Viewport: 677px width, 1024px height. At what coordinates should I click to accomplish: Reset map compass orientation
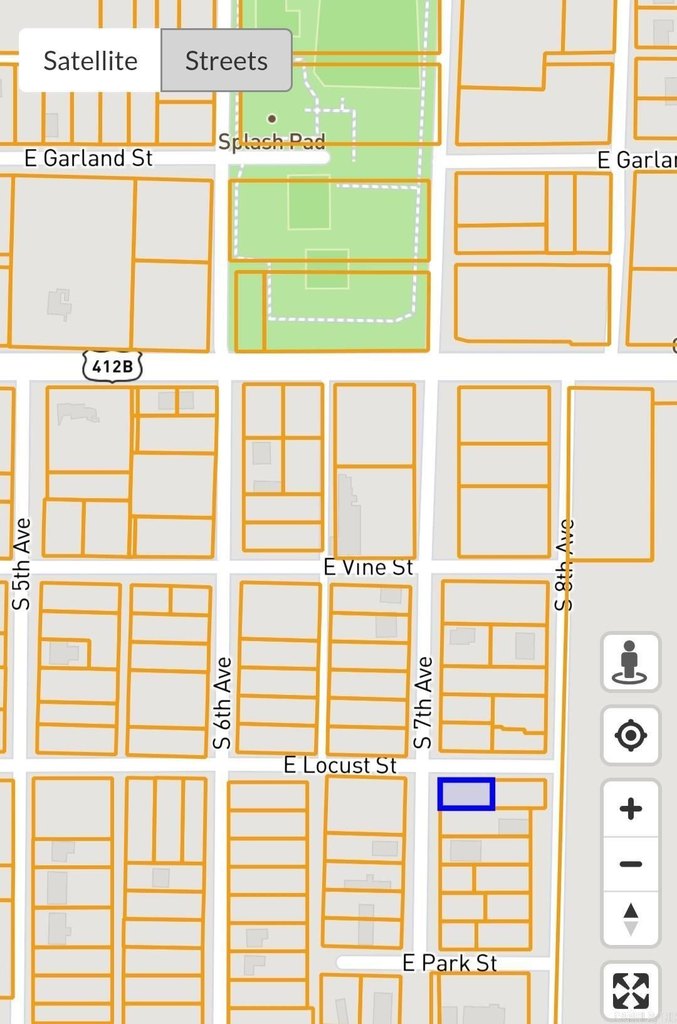pos(630,919)
